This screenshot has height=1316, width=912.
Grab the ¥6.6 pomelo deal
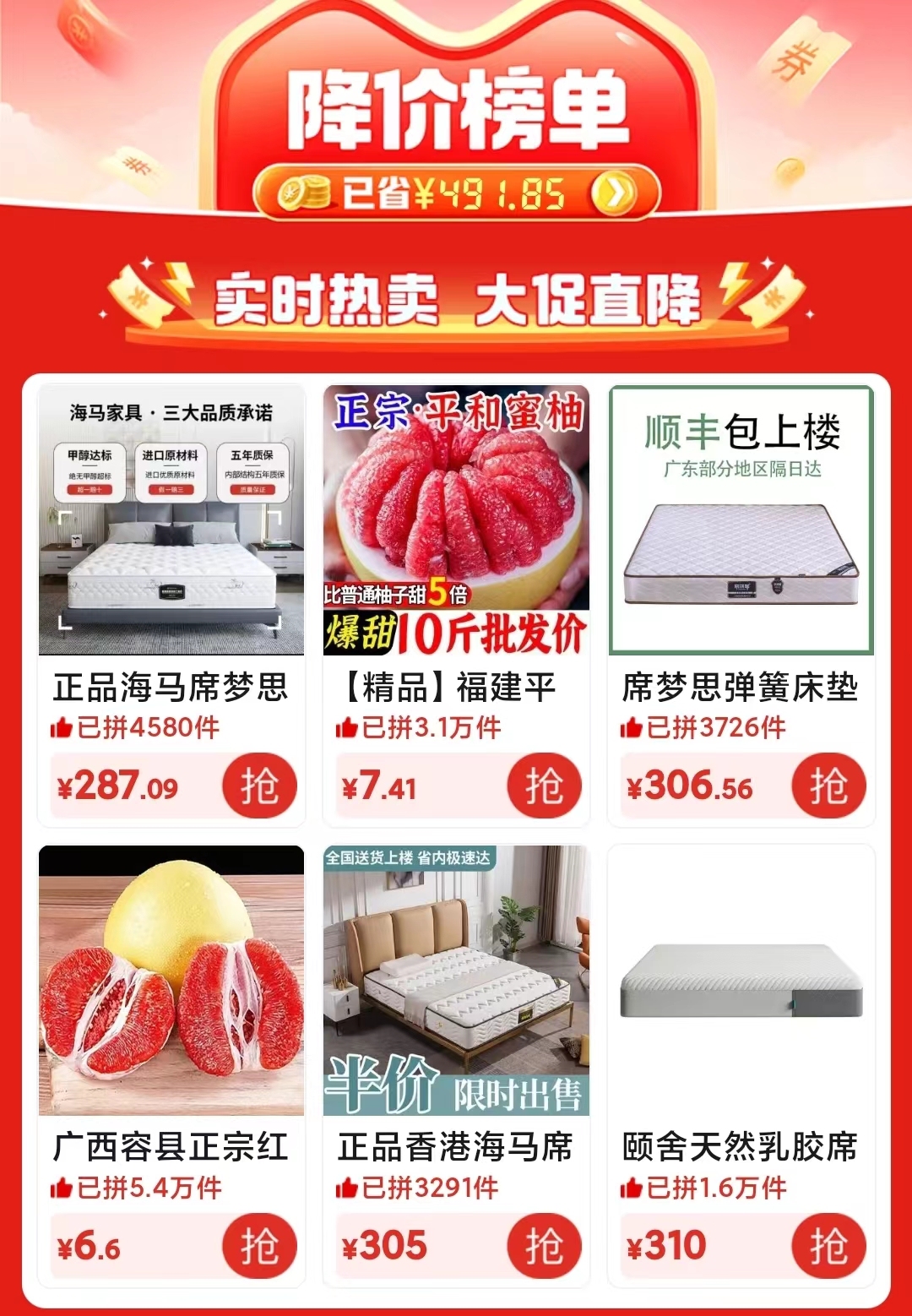(x=259, y=1246)
